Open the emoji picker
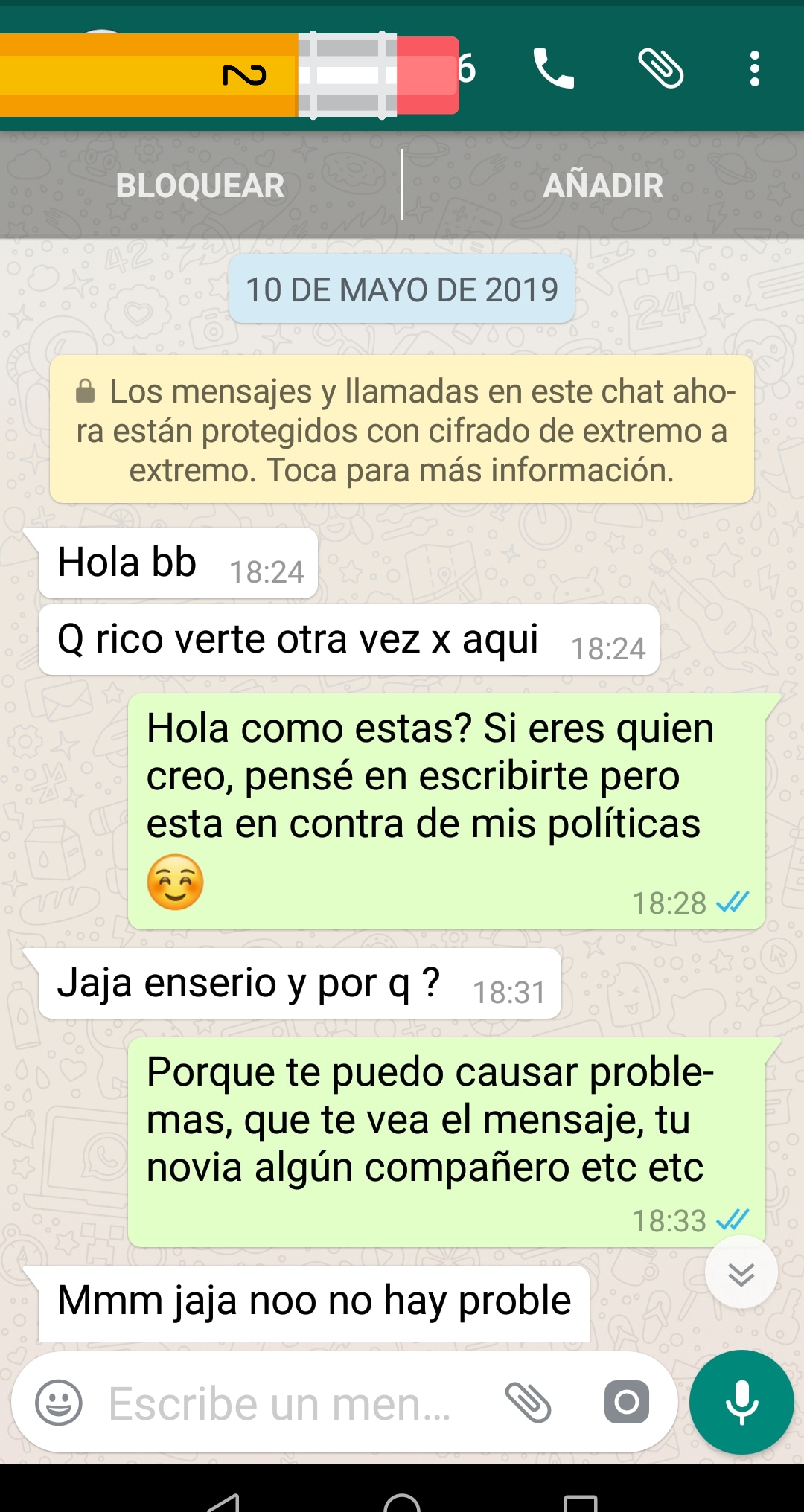This screenshot has width=804, height=1512. (x=59, y=1403)
